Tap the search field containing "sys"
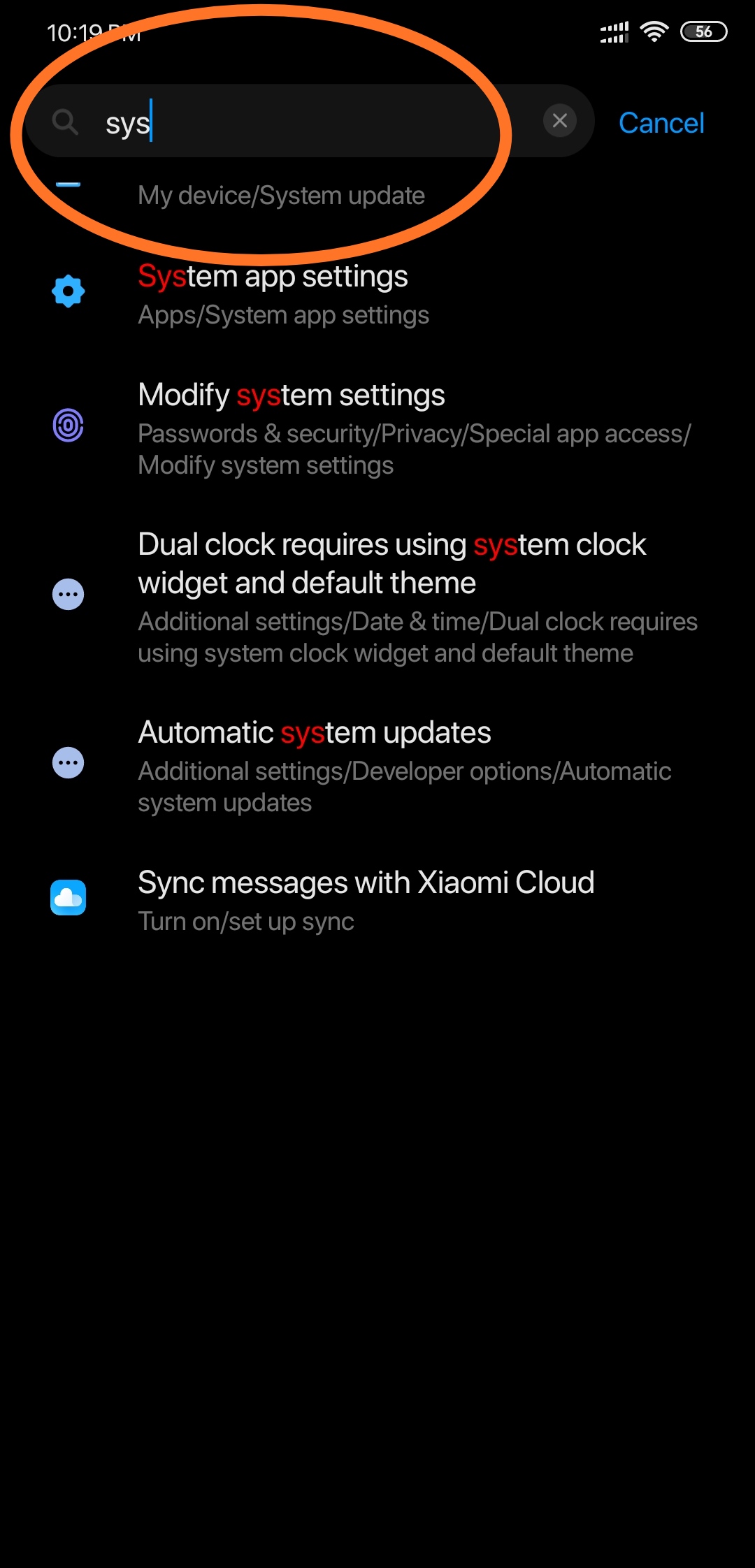755x1568 pixels. point(308,122)
